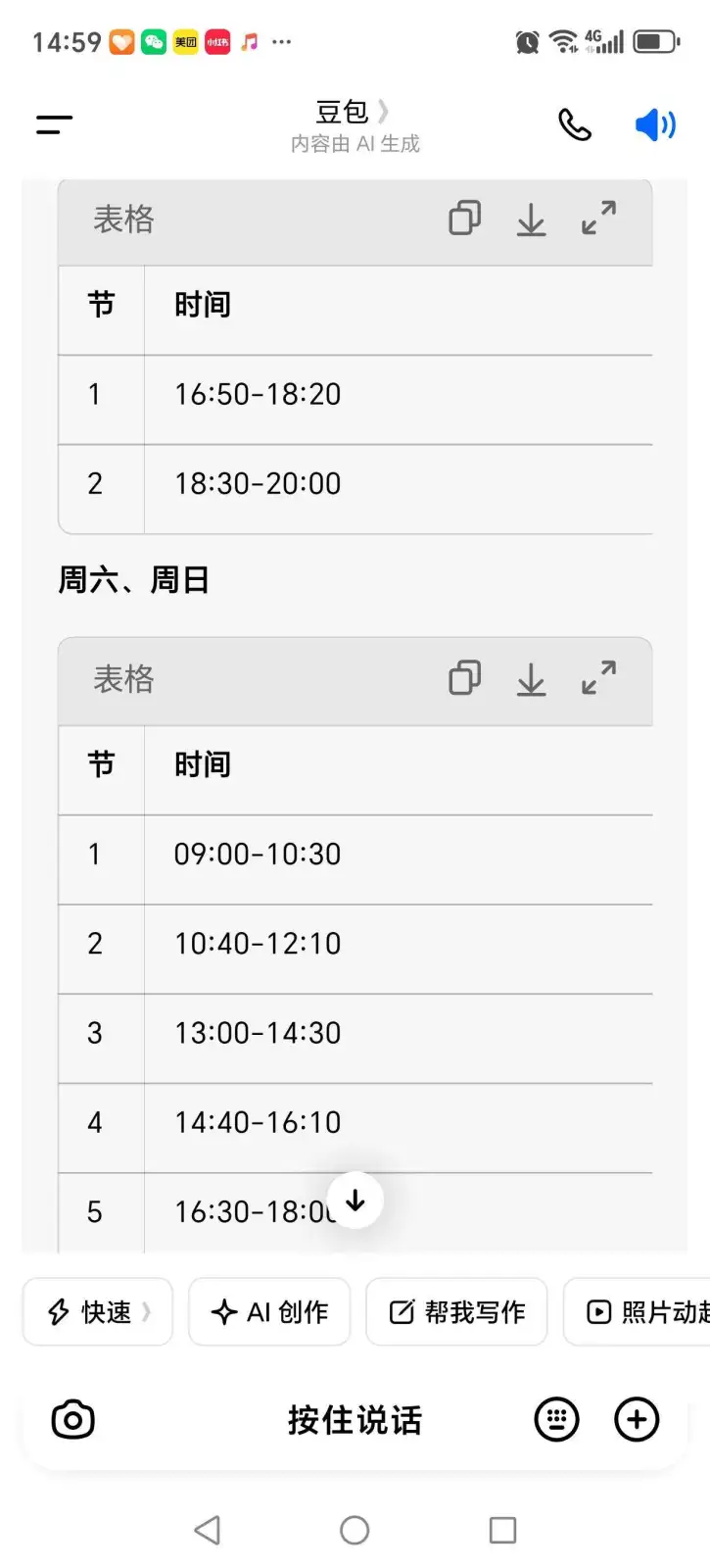This screenshot has width=710, height=1568.
Task: Select the 快速 mode chip
Action: click(x=98, y=1311)
